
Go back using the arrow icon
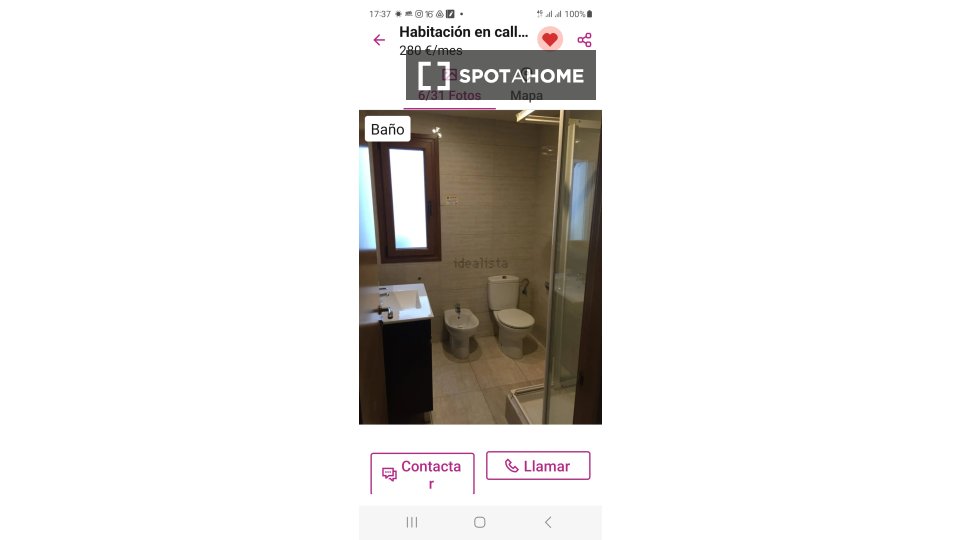tap(379, 40)
